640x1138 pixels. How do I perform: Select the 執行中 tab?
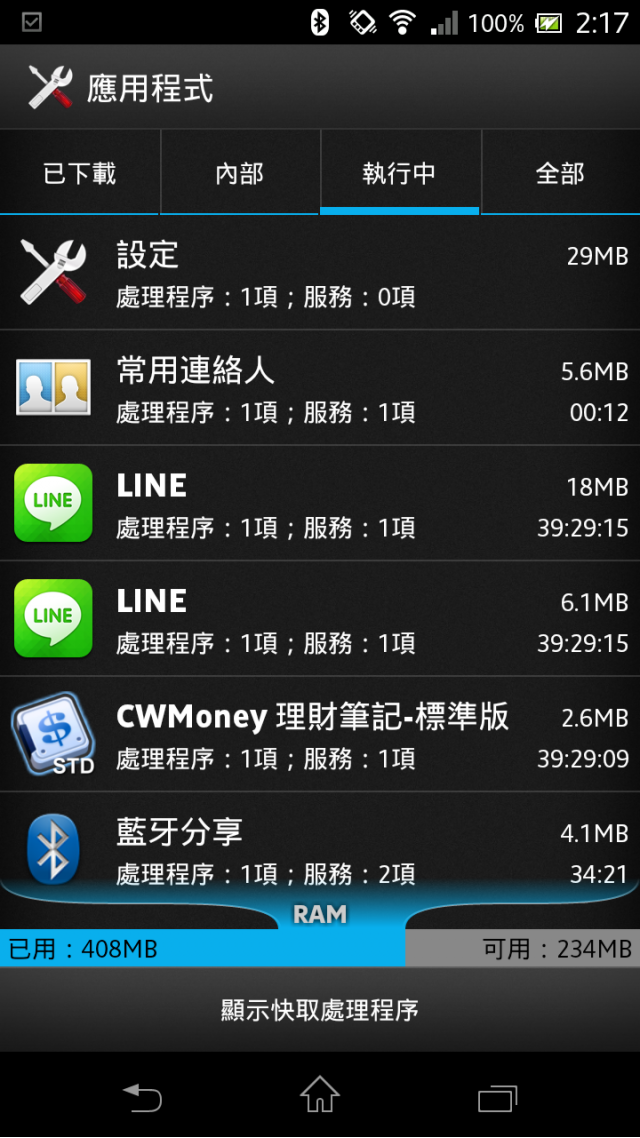[399, 173]
